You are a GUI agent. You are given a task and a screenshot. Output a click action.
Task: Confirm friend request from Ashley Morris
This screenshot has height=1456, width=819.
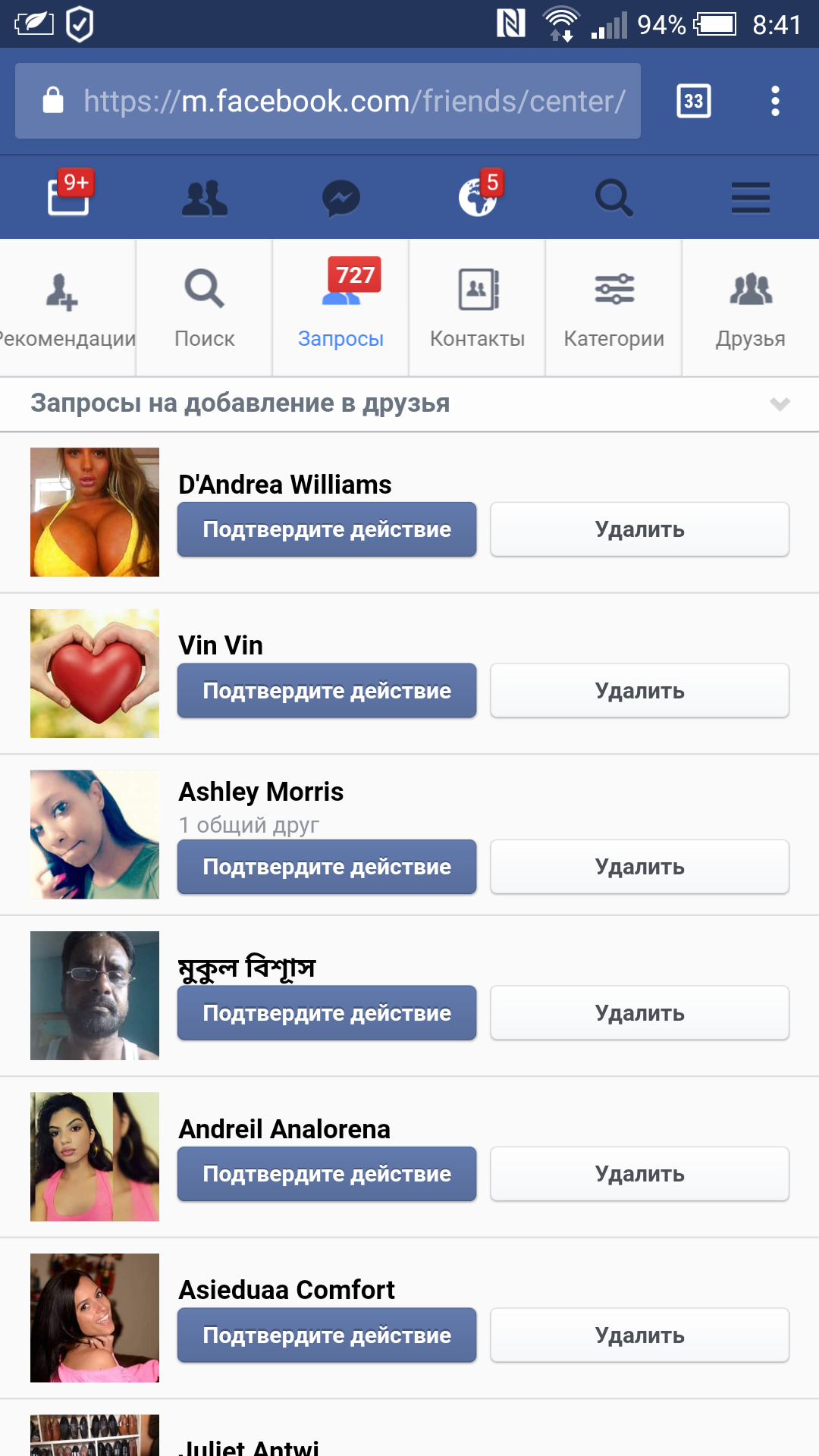pos(327,867)
